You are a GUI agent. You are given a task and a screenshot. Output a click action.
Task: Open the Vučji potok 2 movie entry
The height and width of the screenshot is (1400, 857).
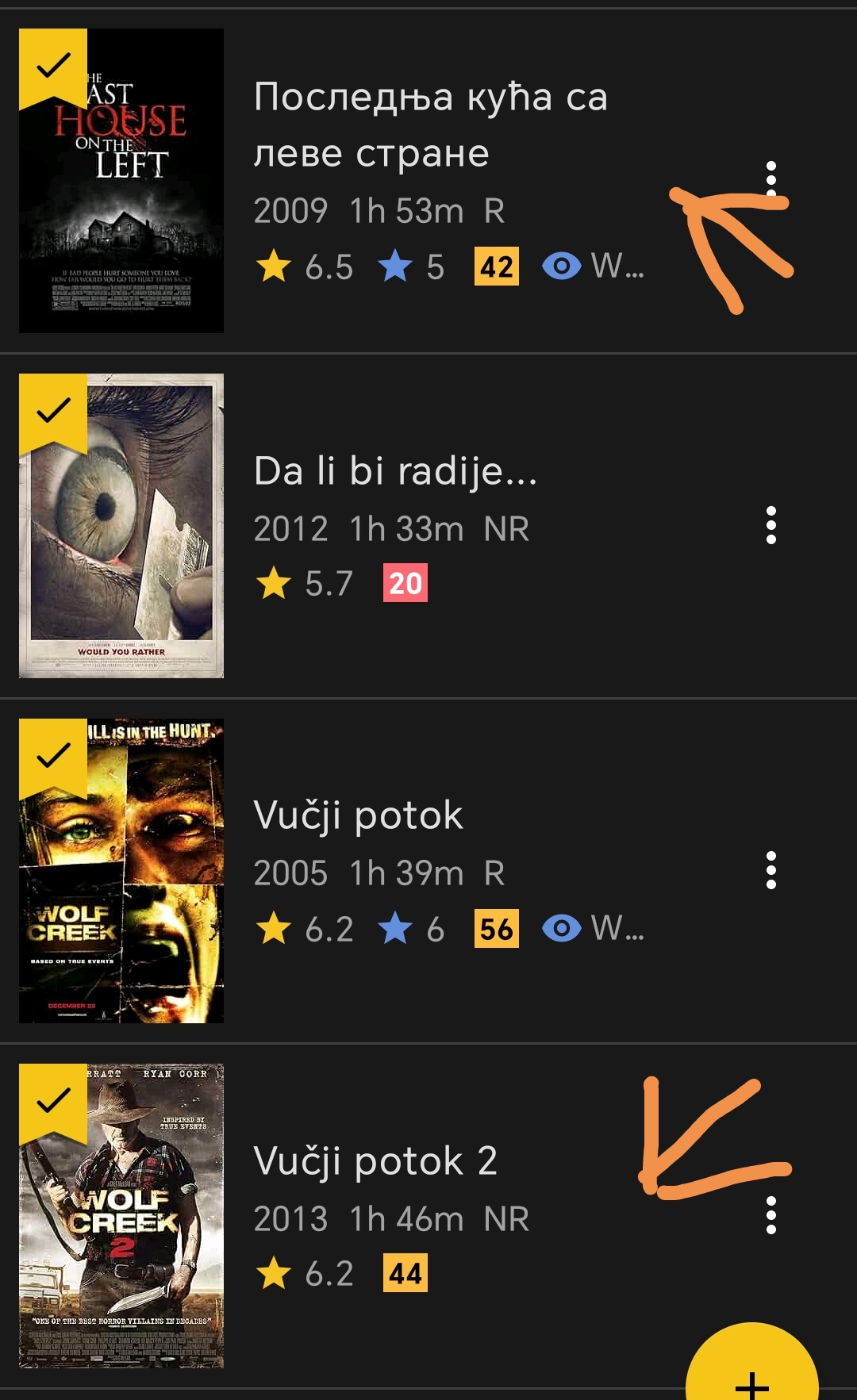click(x=375, y=1161)
